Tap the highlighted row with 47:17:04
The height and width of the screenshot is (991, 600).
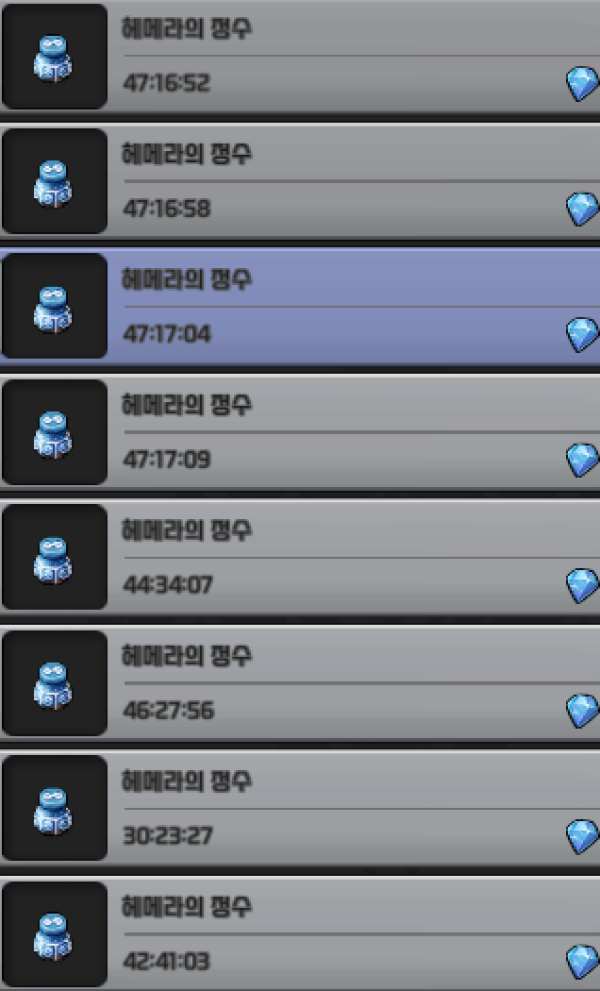(300, 307)
